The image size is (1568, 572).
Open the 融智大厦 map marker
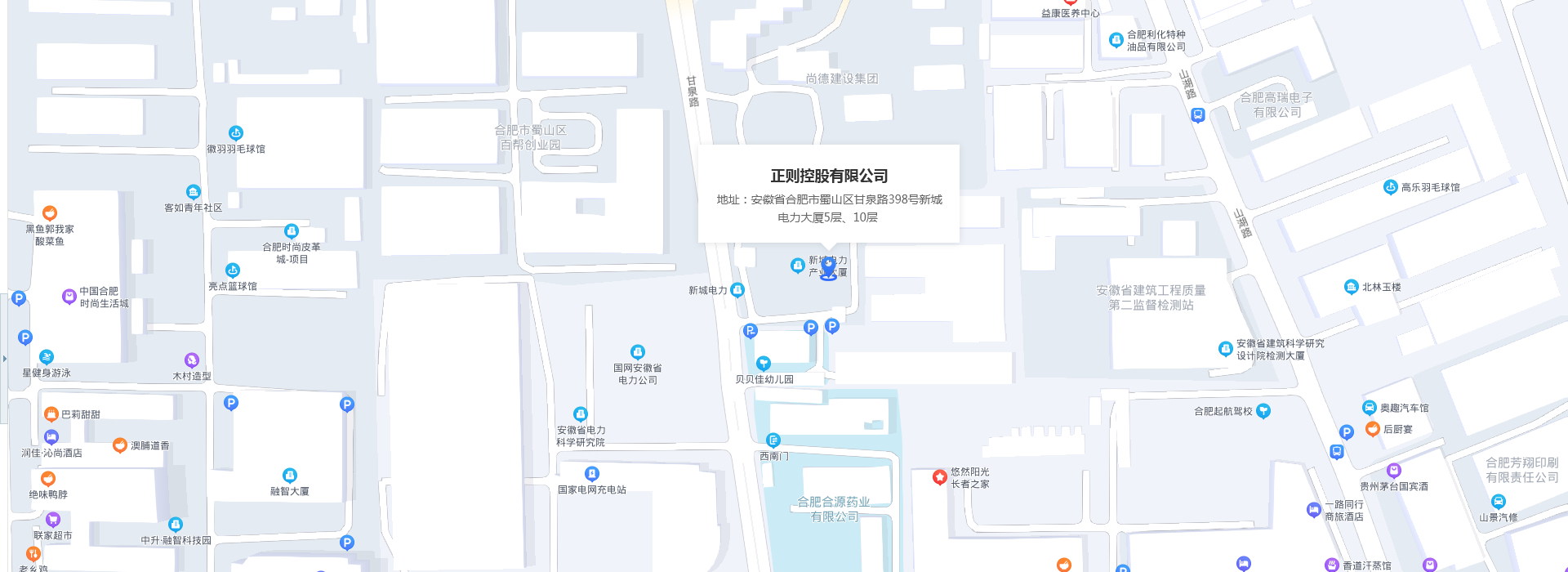290,476
